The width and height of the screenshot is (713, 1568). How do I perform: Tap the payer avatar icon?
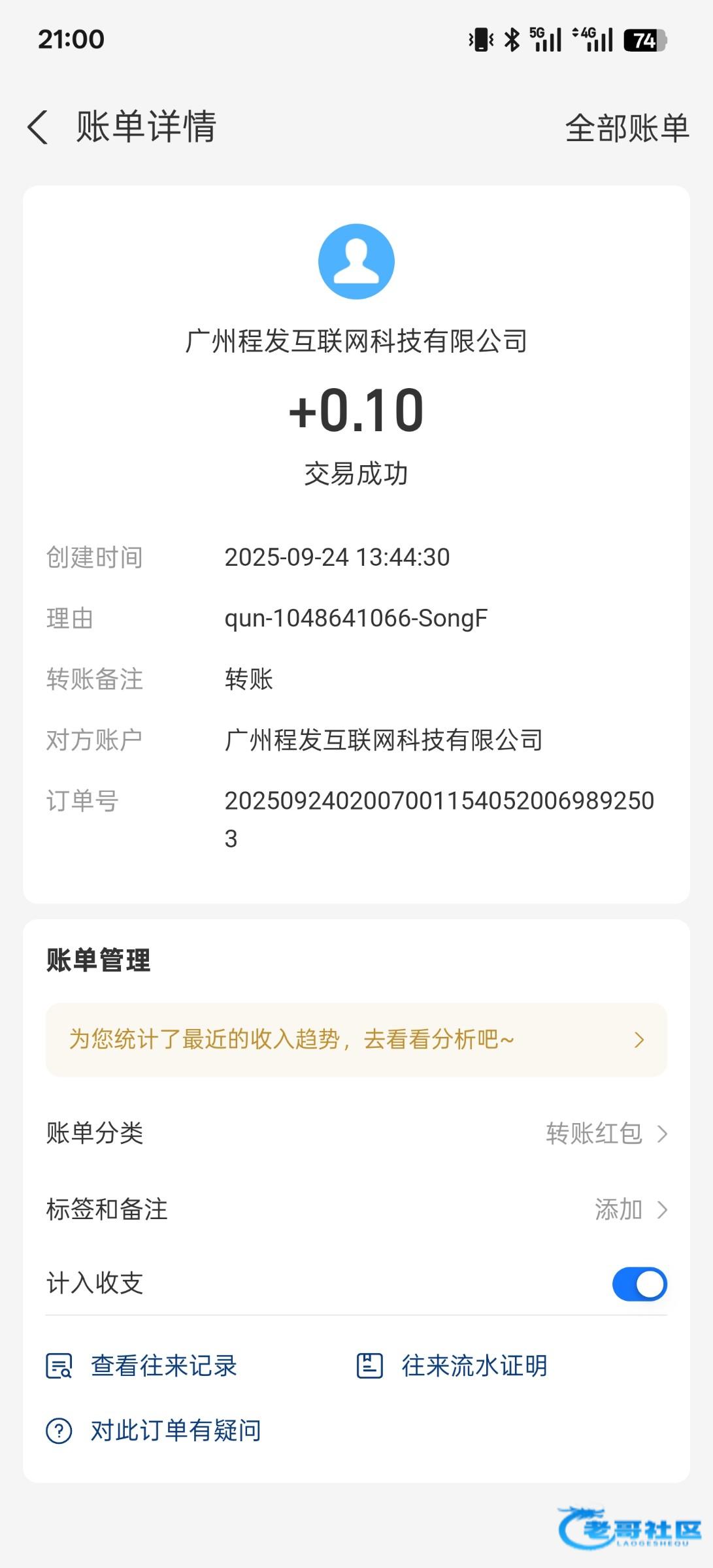pos(356,261)
